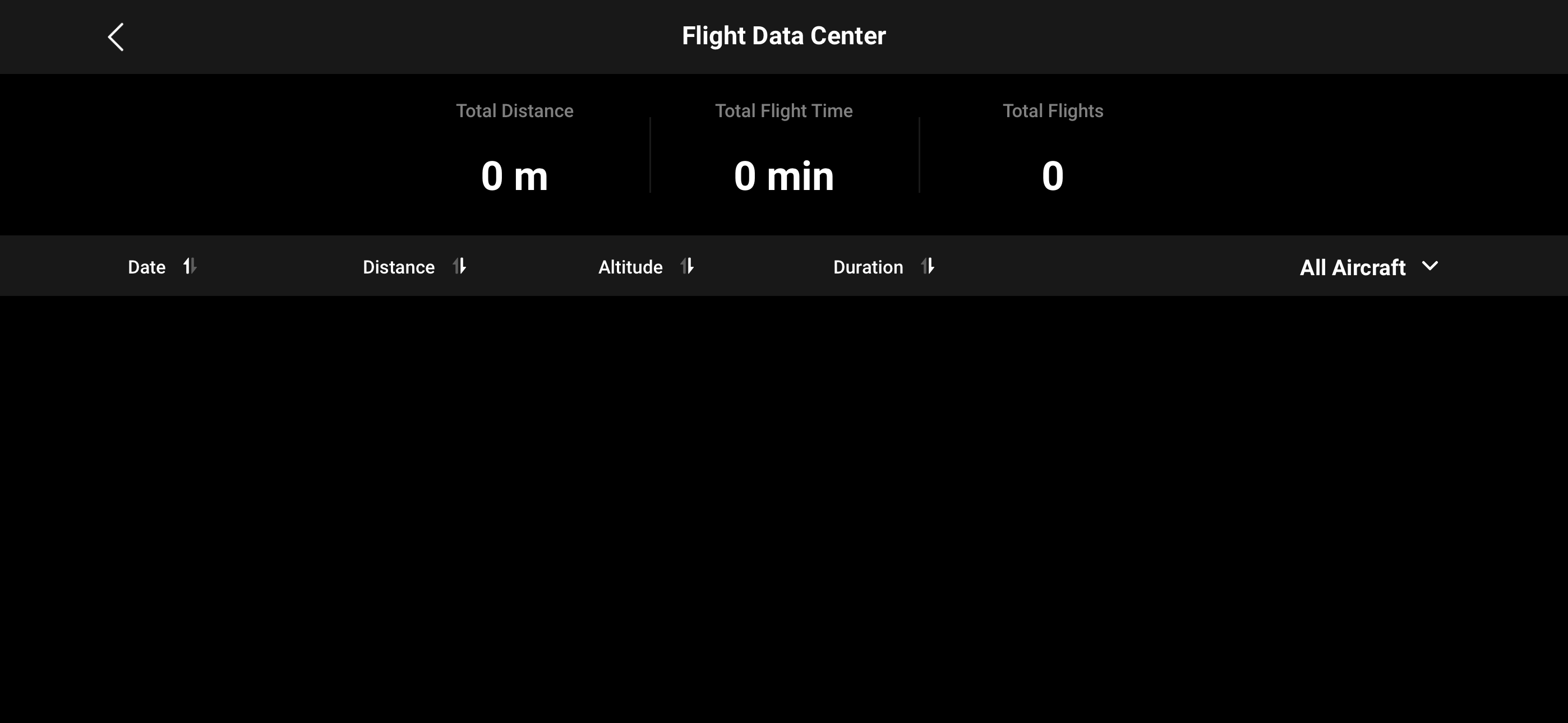The image size is (1568, 723).
Task: Expand the All Aircraft dropdown
Action: pyautogui.click(x=1368, y=267)
